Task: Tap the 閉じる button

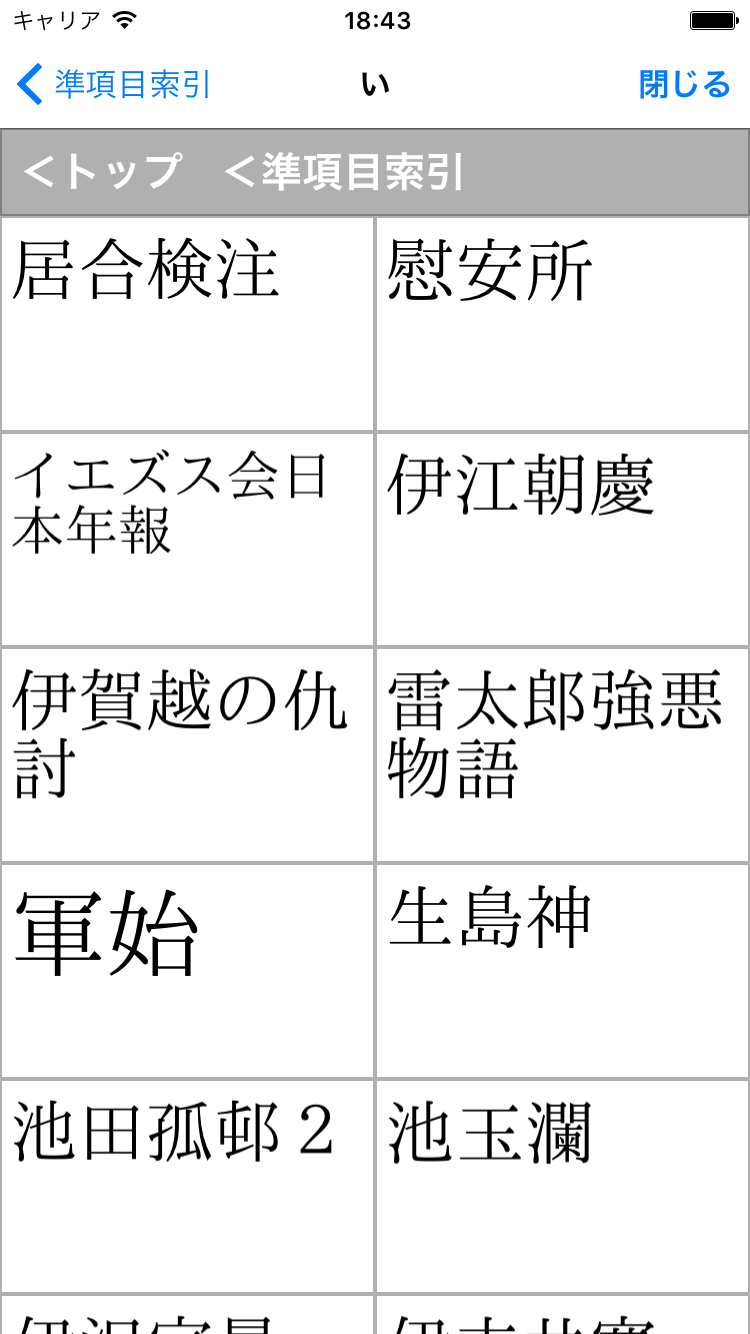Action: pos(684,85)
